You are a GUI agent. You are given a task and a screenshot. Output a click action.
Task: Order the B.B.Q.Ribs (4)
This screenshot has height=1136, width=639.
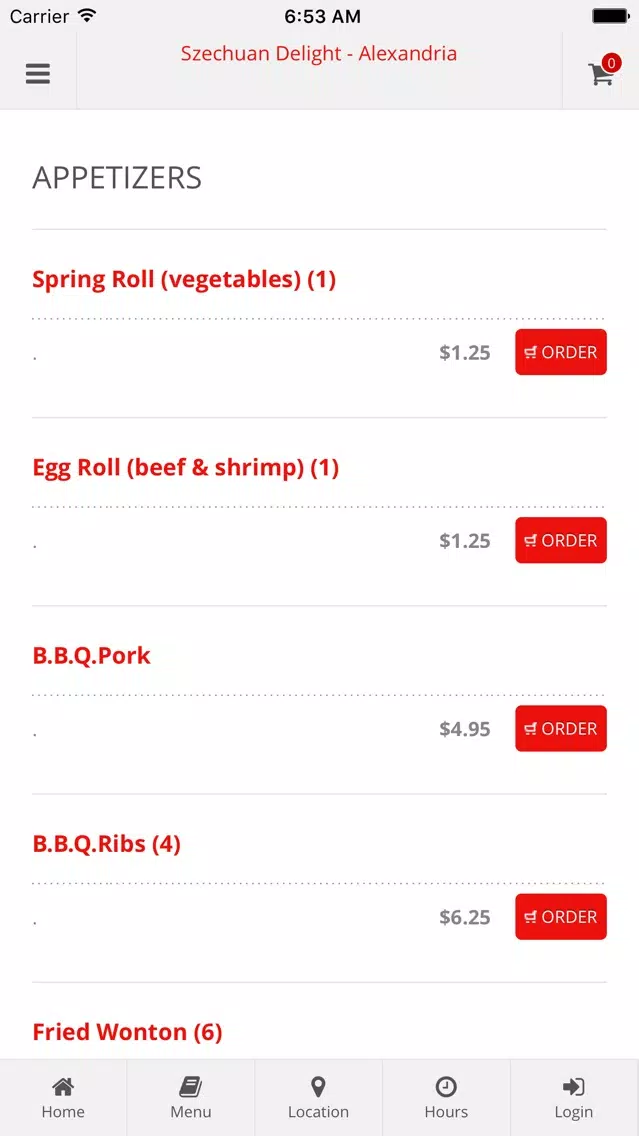click(x=561, y=917)
